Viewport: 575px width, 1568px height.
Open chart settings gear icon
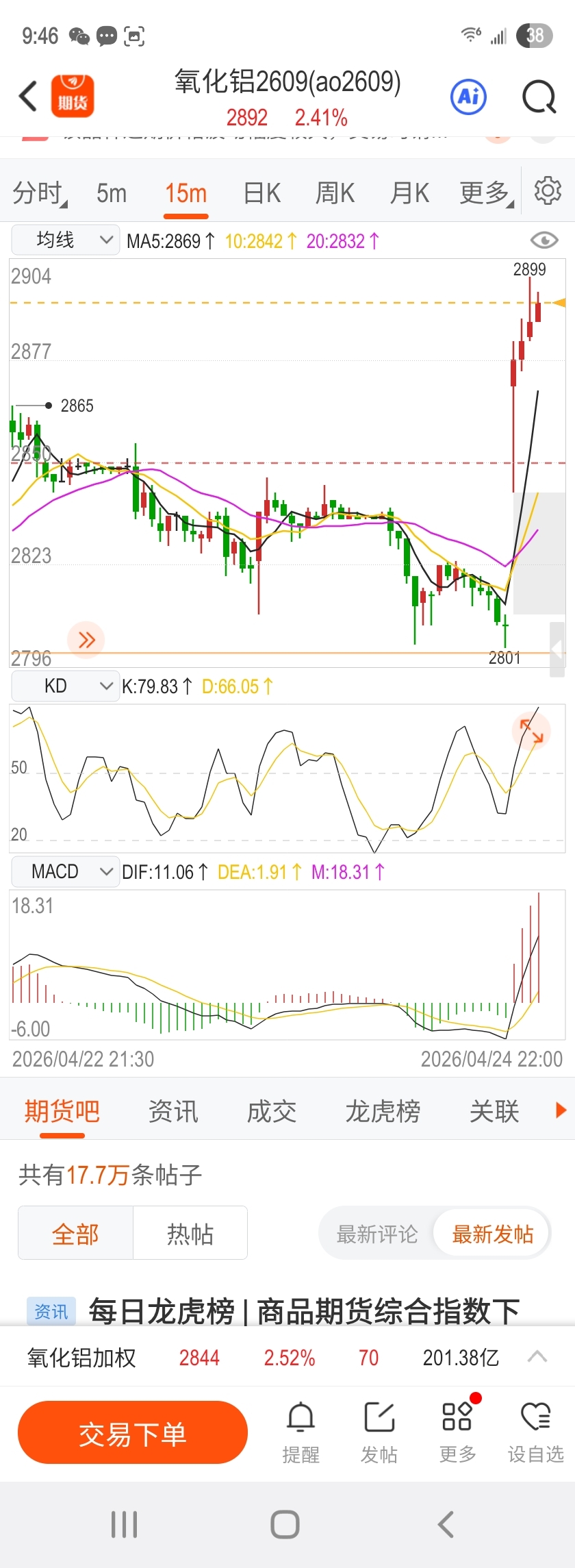548,191
